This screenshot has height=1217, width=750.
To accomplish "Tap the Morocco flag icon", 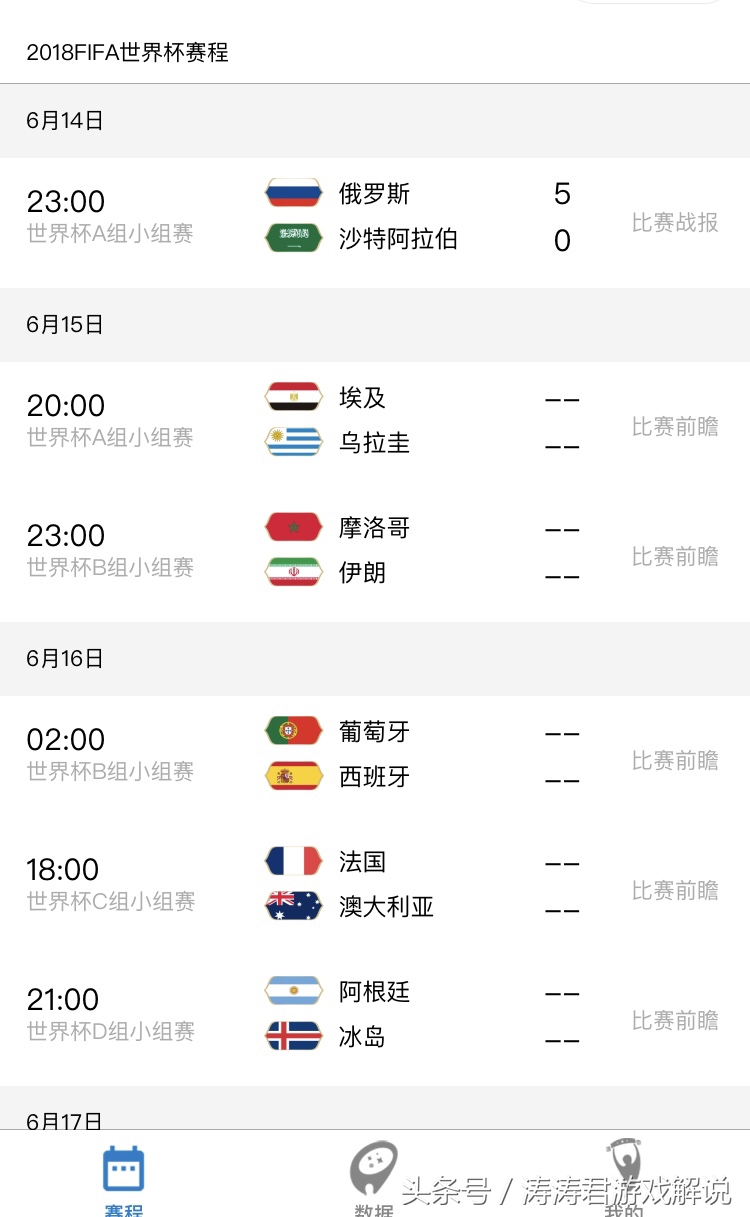I will (292, 527).
